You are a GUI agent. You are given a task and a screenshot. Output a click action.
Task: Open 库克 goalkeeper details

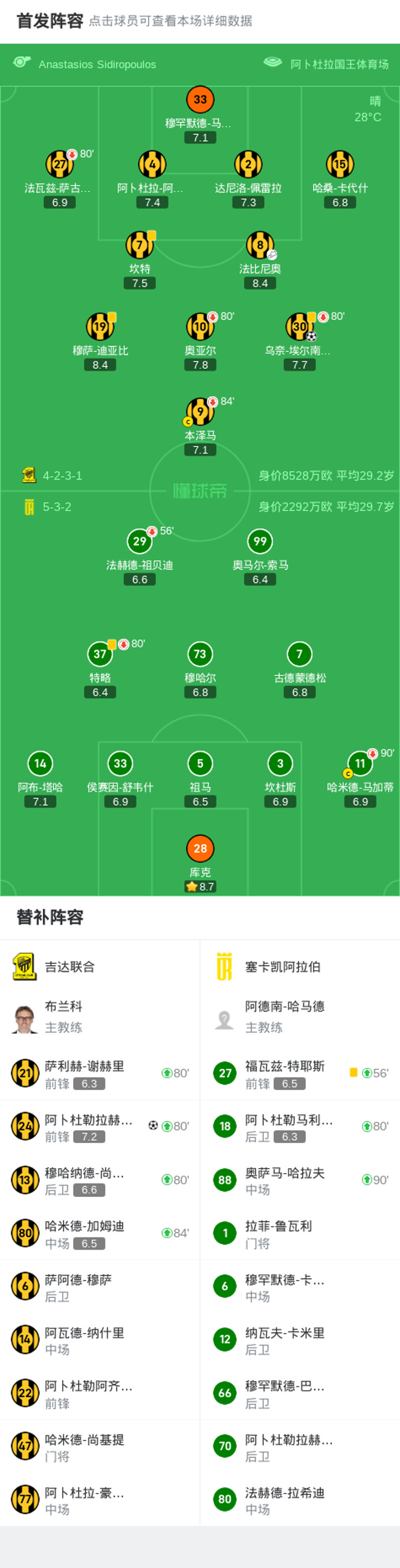pos(199,864)
